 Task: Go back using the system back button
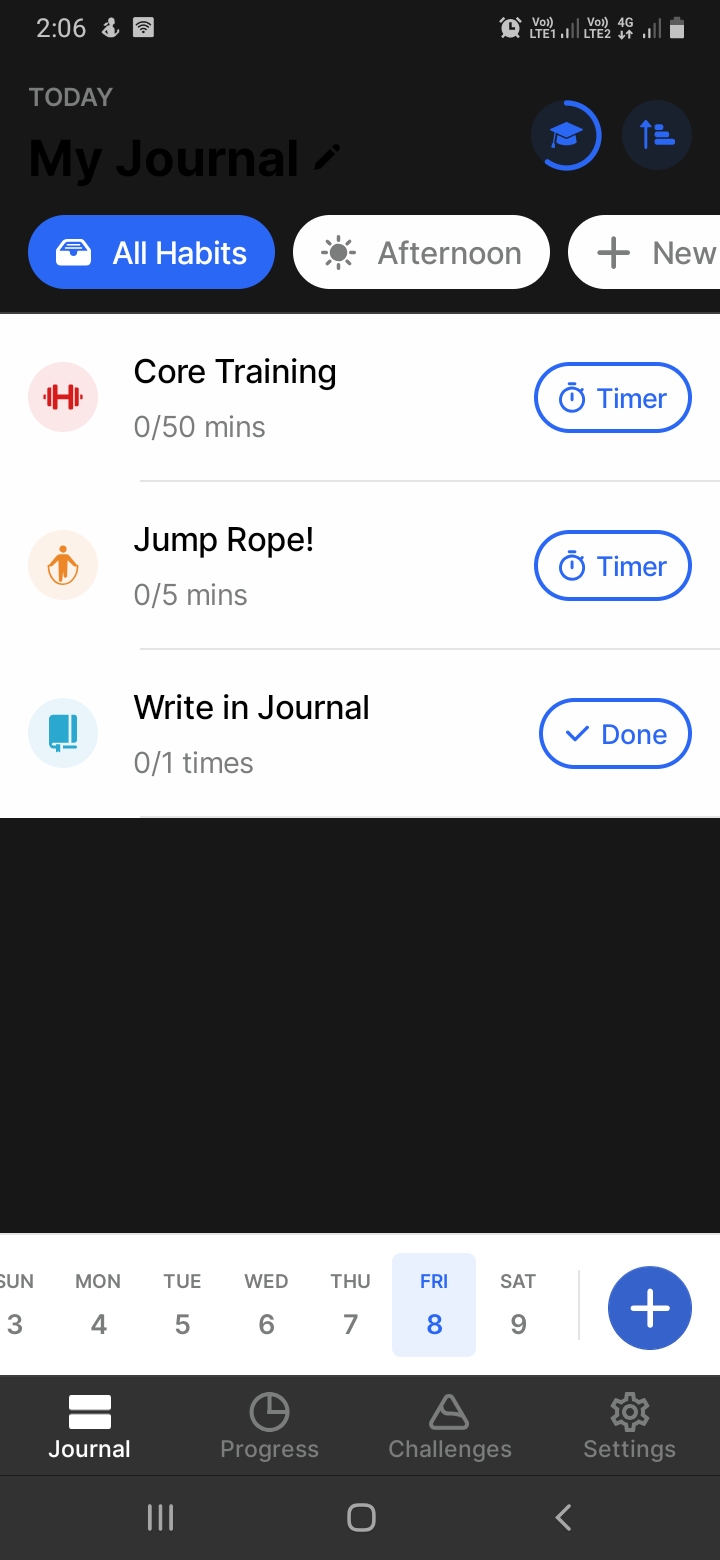(563, 1517)
